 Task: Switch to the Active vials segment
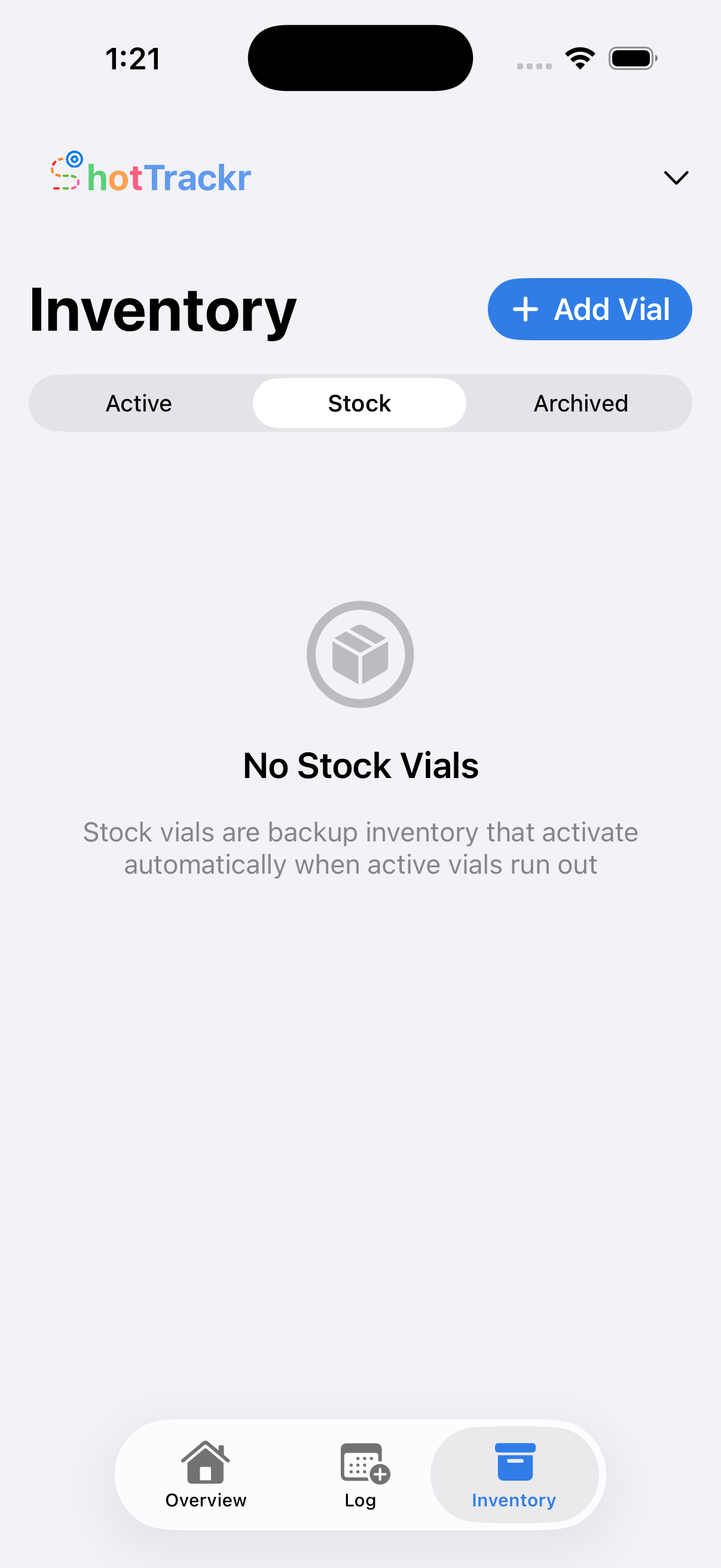click(x=139, y=402)
